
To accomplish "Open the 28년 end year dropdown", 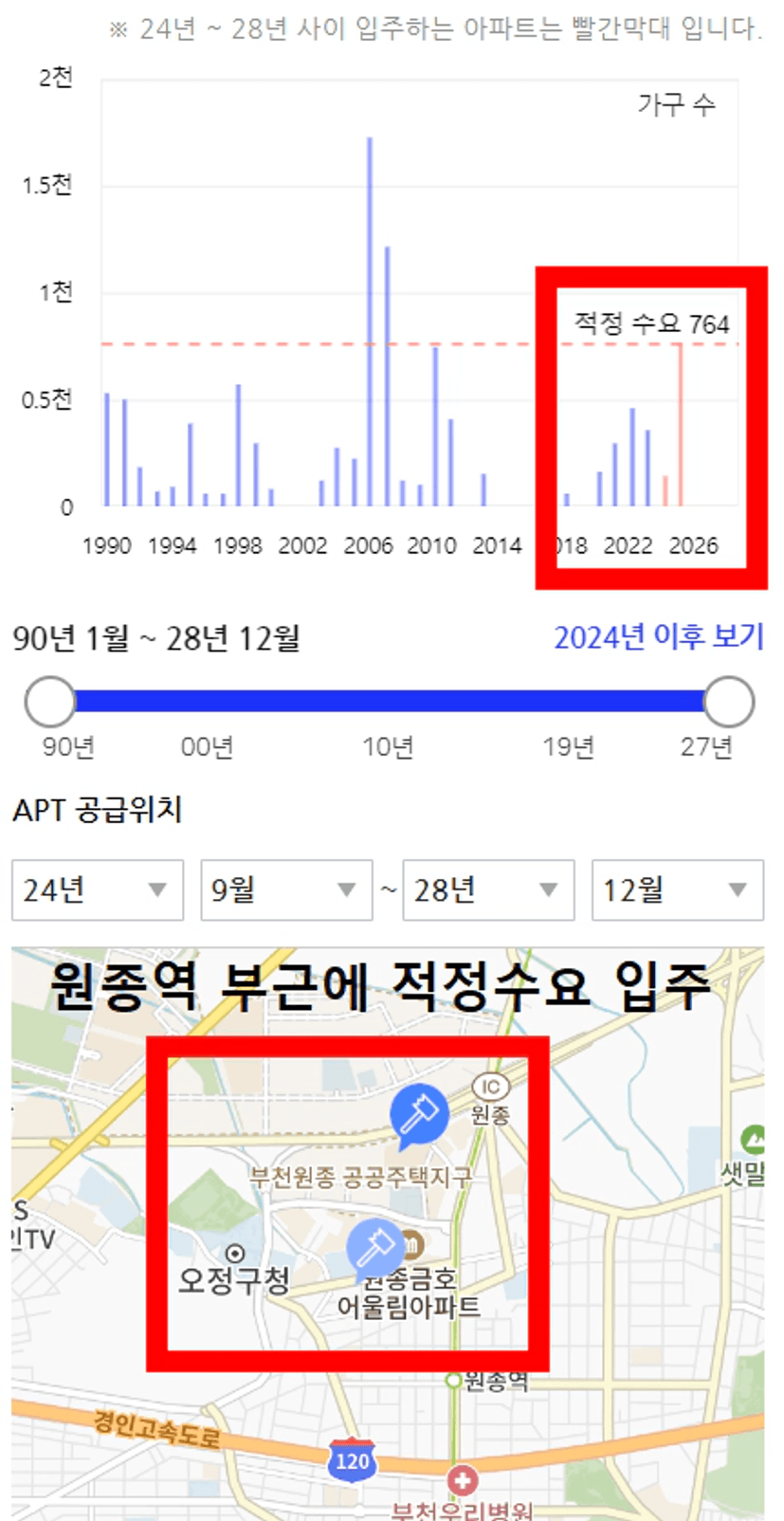I will click(x=488, y=889).
